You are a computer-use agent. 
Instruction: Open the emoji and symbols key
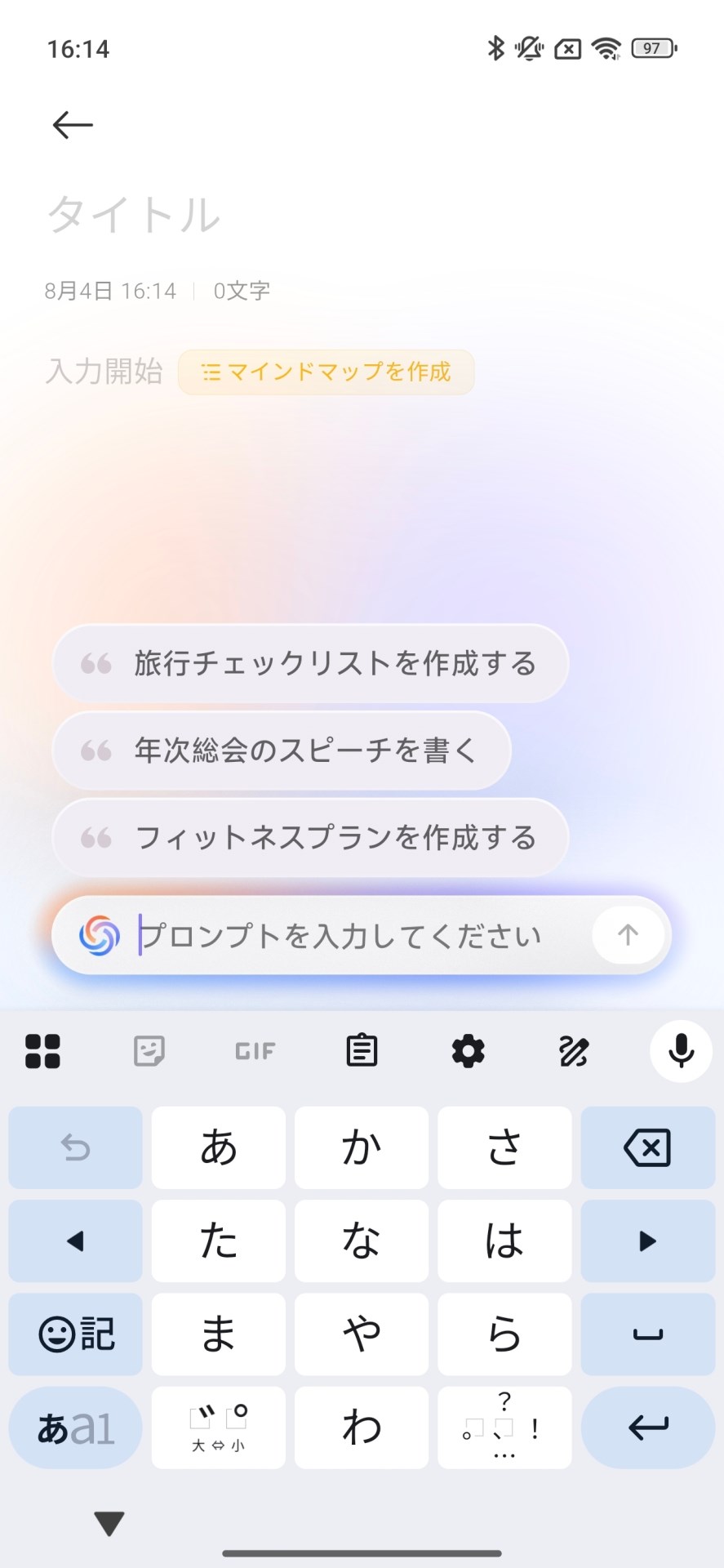tap(75, 1334)
